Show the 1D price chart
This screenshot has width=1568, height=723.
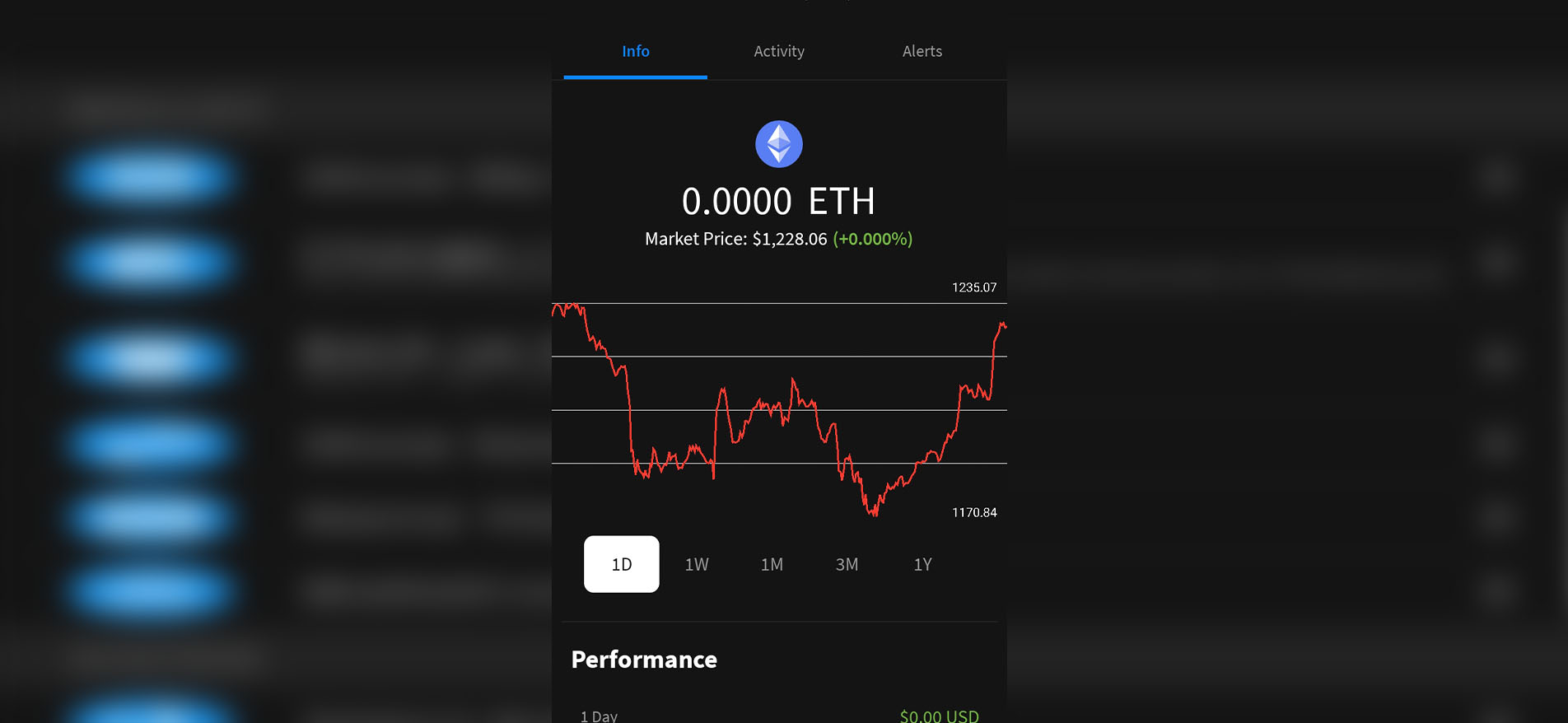click(x=621, y=564)
